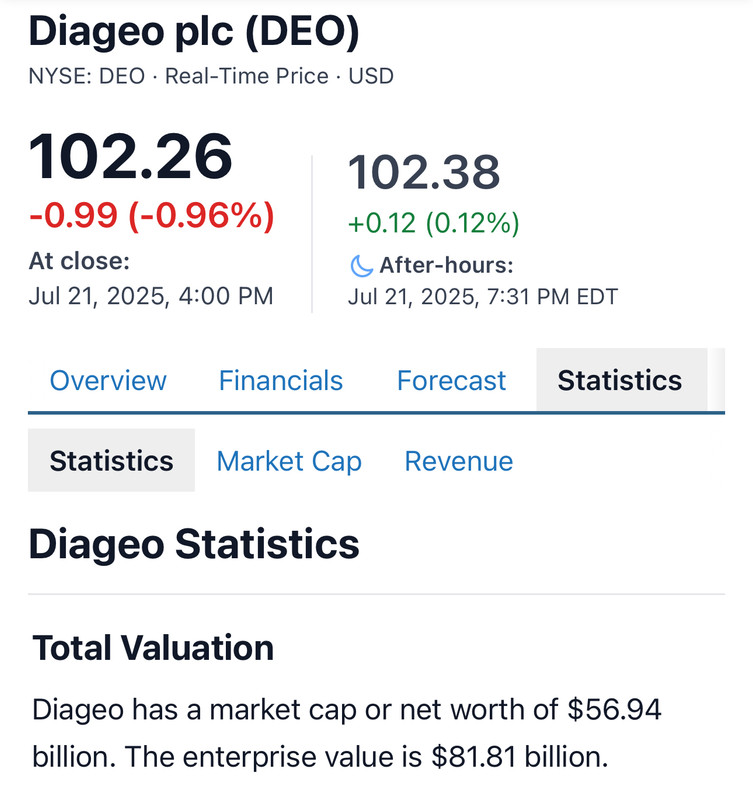Open the Financials tab
Viewport: 753px width, 800px height.
[x=280, y=381]
